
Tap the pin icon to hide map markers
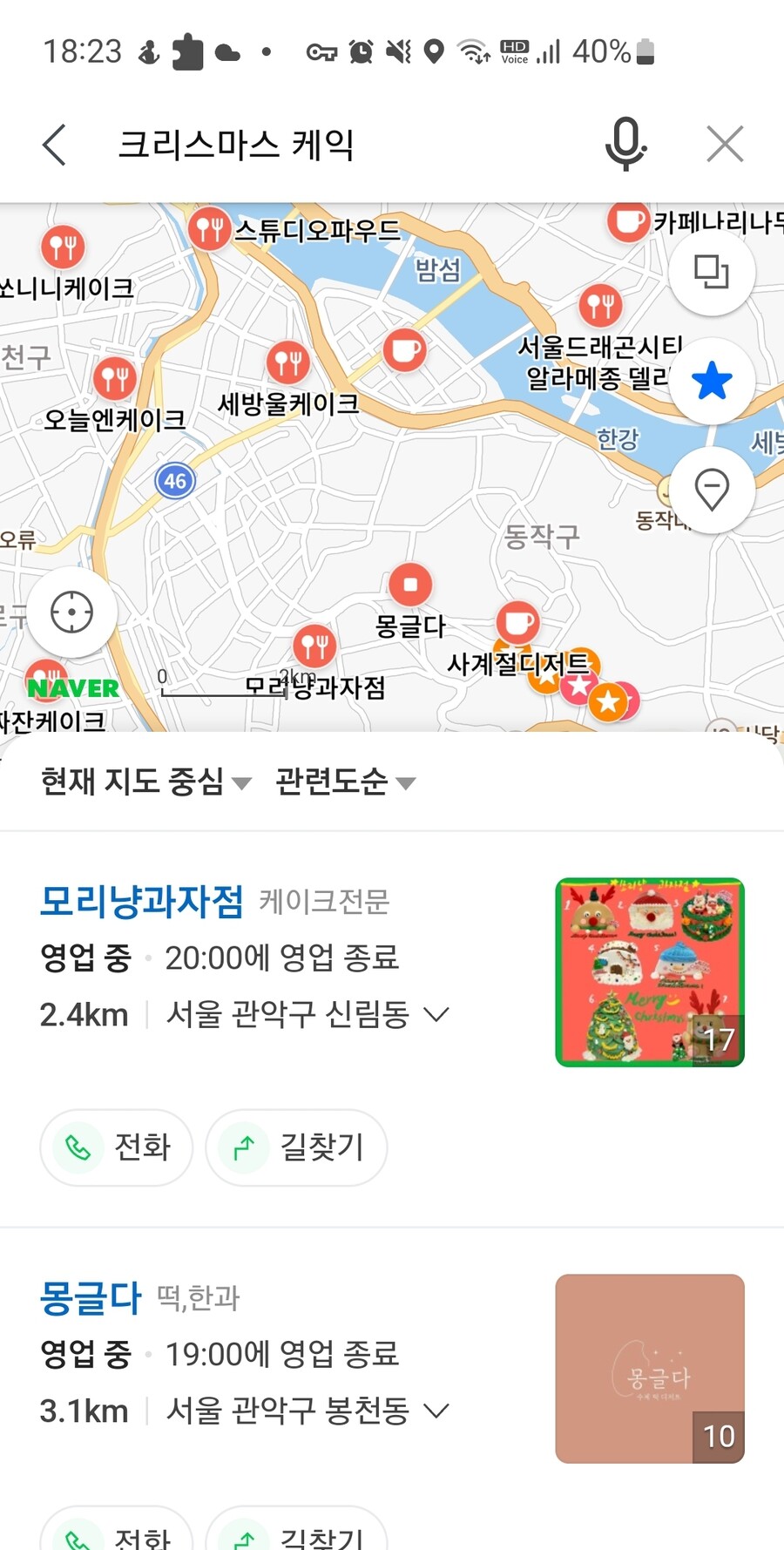coord(713,490)
